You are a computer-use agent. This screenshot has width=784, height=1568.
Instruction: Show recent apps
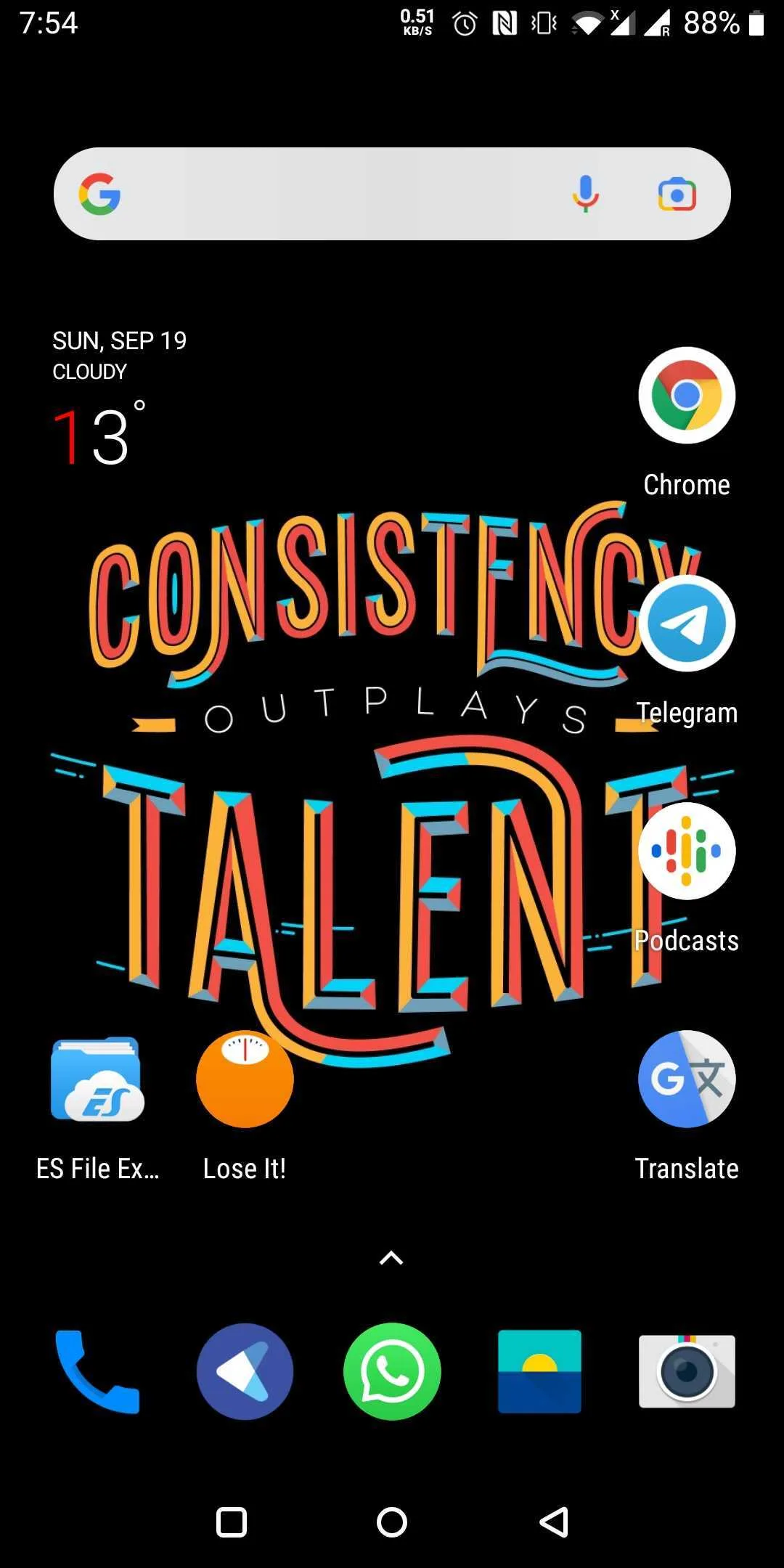(x=232, y=1522)
